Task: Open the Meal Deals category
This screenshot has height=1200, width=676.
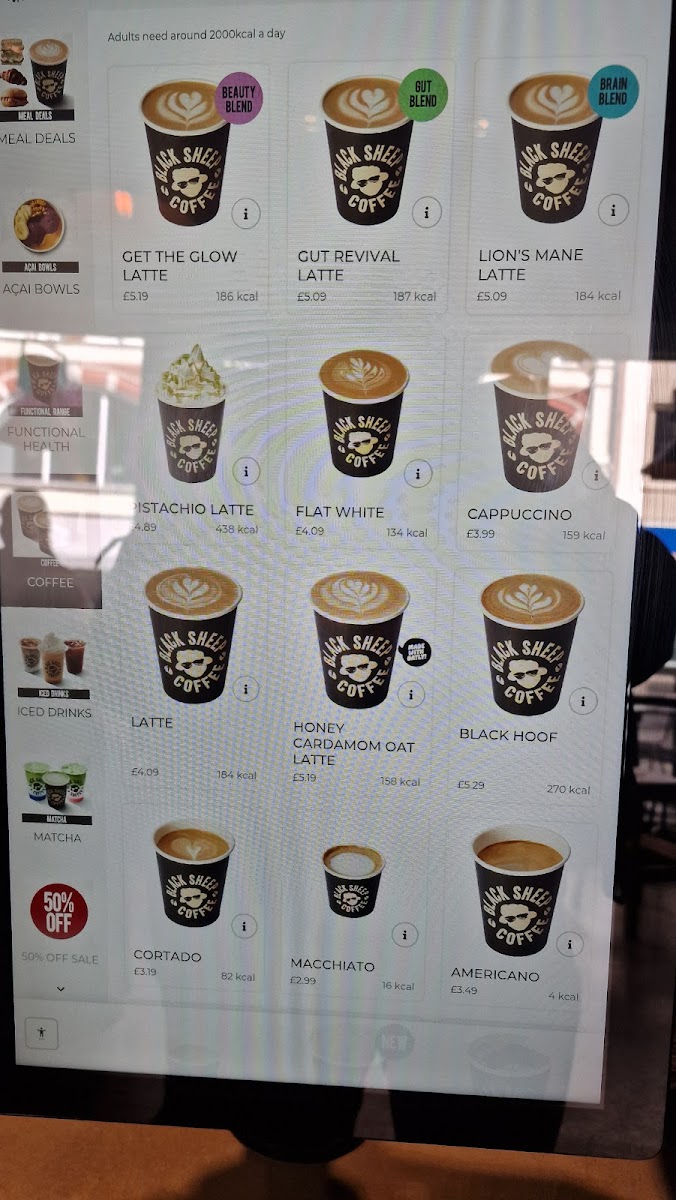Action: [38, 90]
